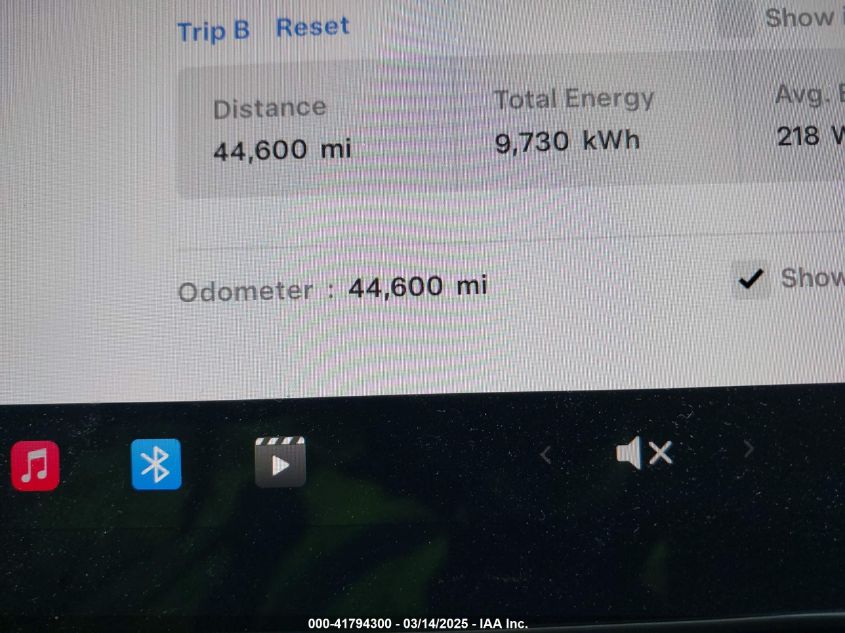Screen dimensions: 845x633
Task: Open Bluetooth settings
Action: (x=156, y=464)
